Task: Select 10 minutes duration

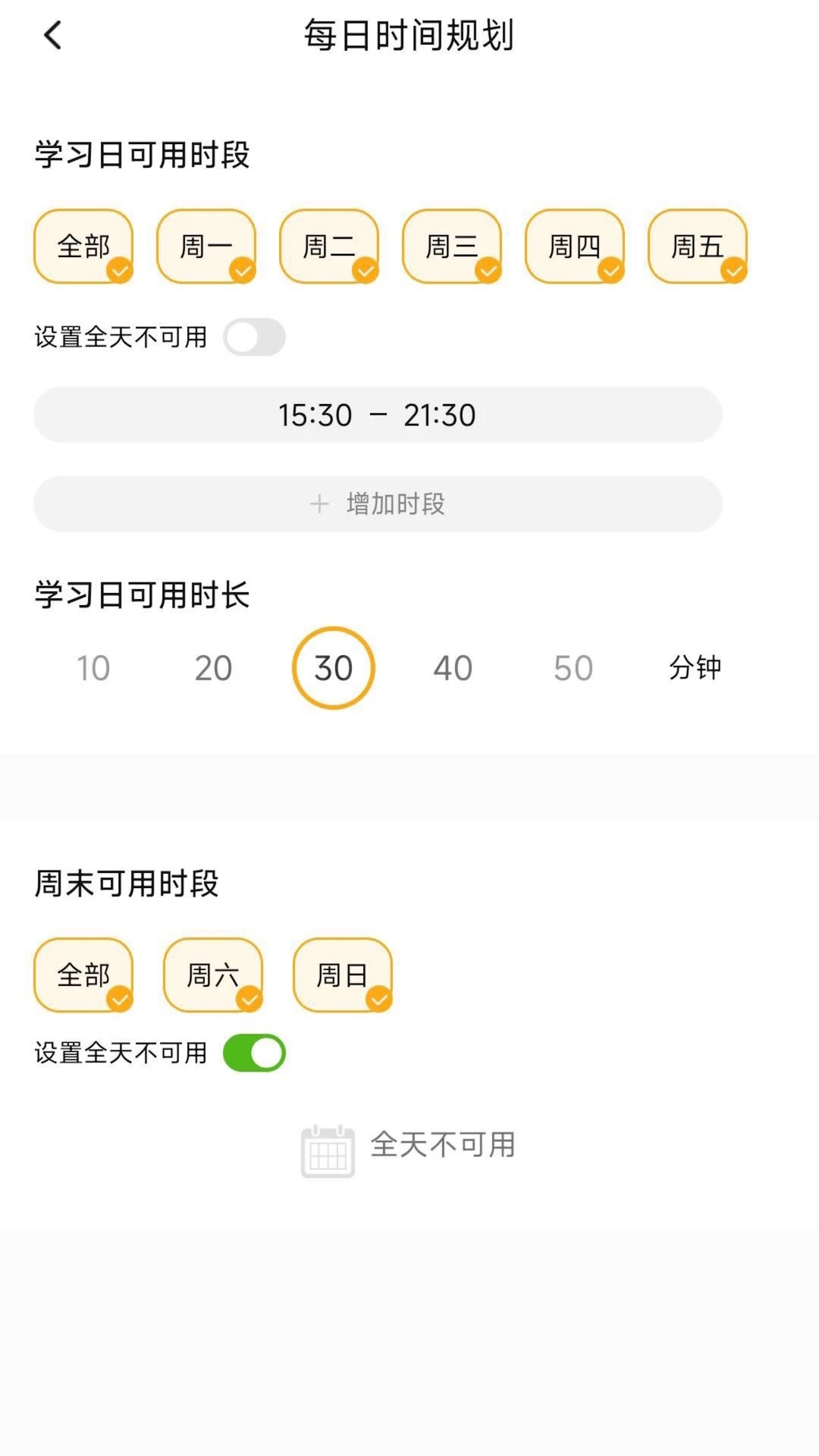Action: (x=93, y=668)
